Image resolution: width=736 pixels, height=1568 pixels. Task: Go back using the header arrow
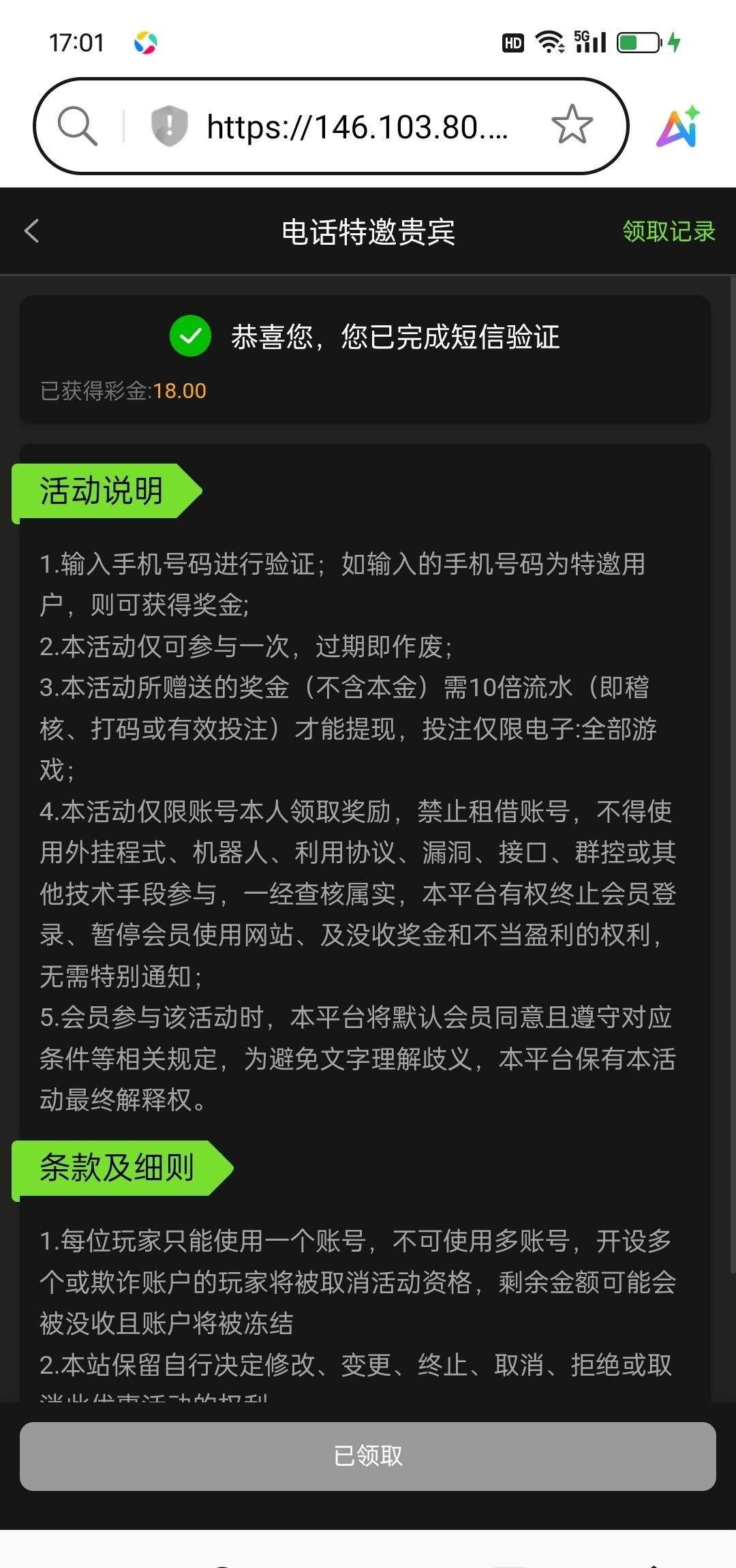click(x=32, y=231)
